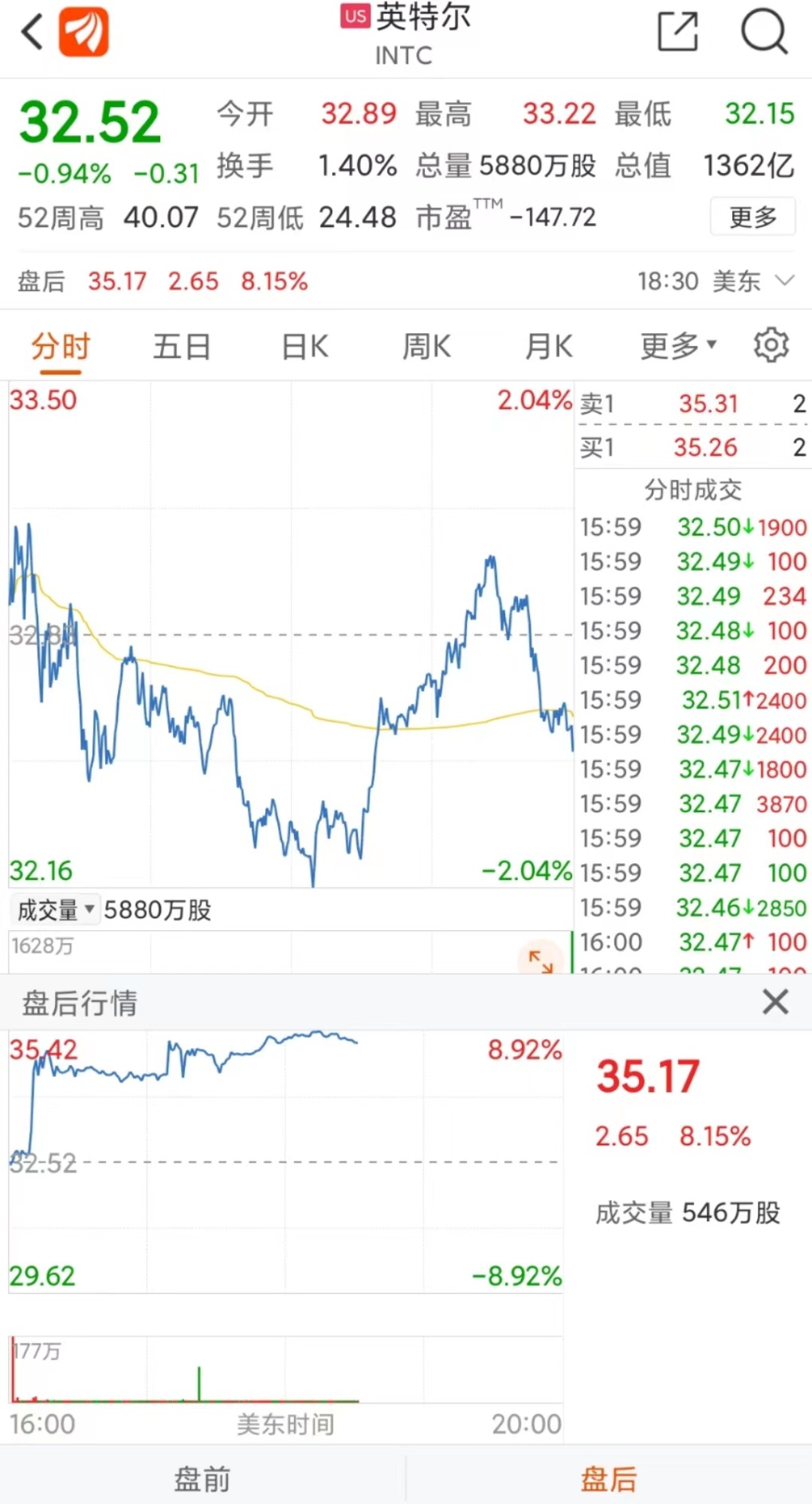Image resolution: width=812 pixels, height=1504 pixels.
Task: Open the 更多 chart period dropdown
Action: point(678,347)
